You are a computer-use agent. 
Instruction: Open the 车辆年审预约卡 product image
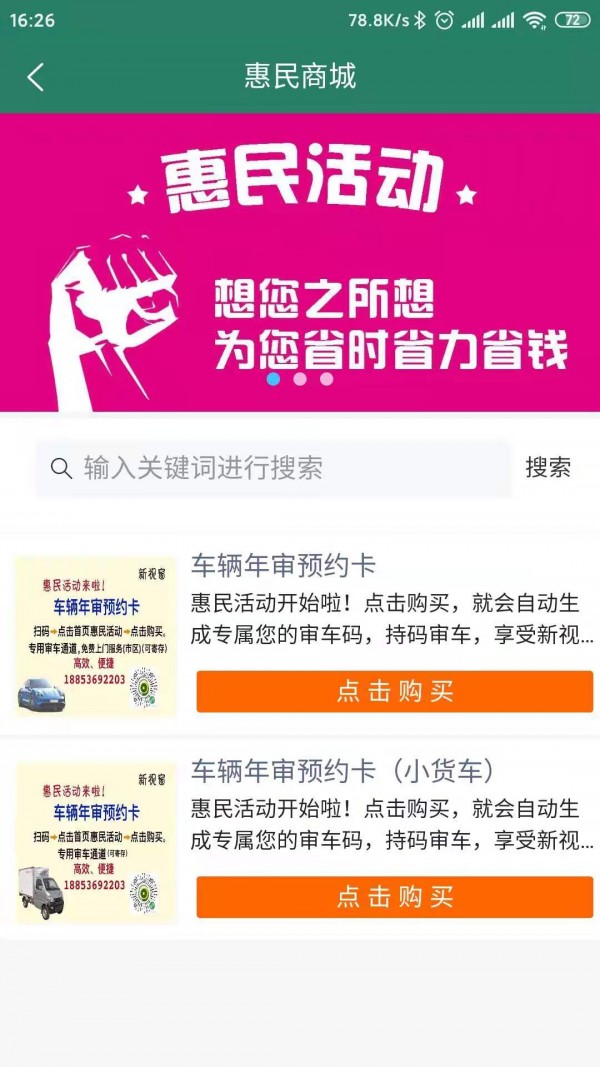click(x=96, y=637)
